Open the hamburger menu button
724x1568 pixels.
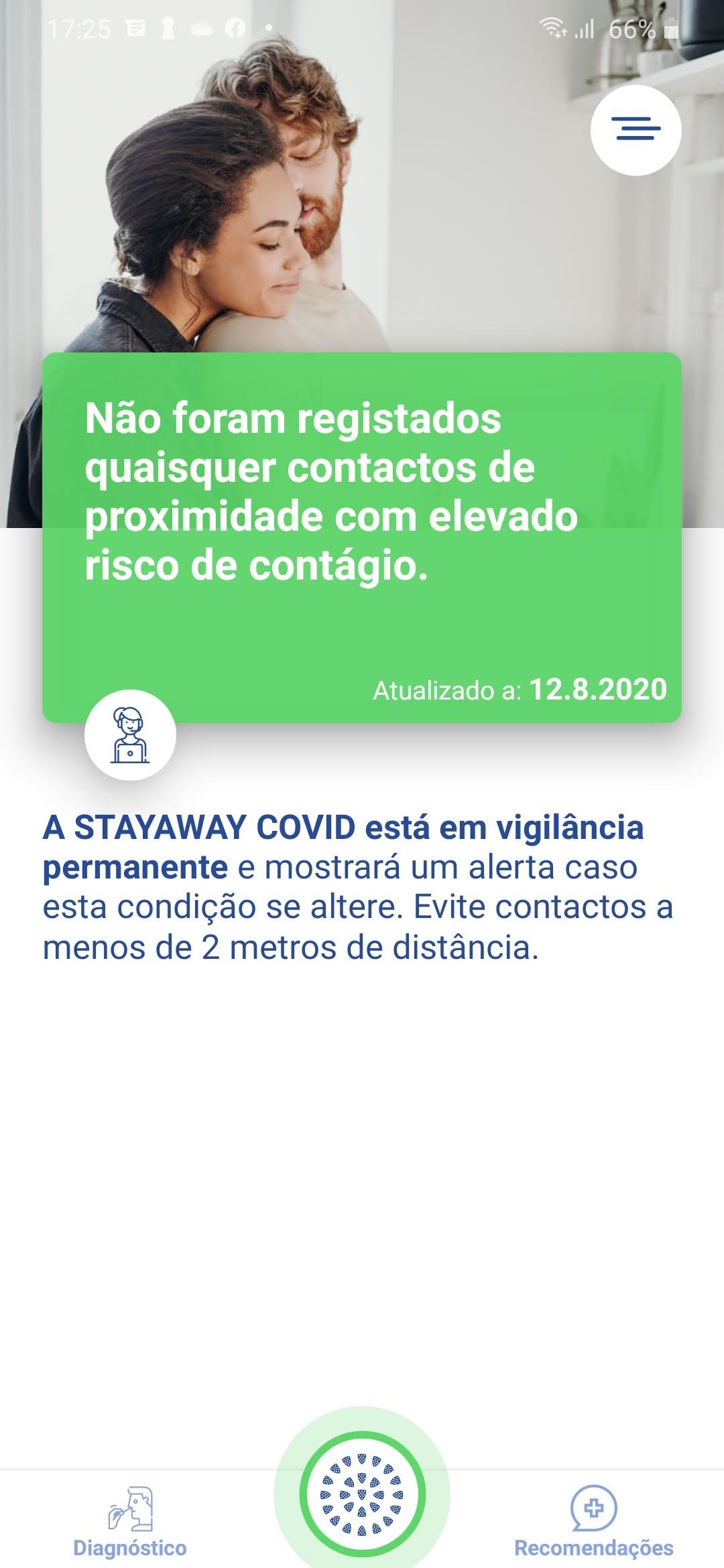[636, 130]
